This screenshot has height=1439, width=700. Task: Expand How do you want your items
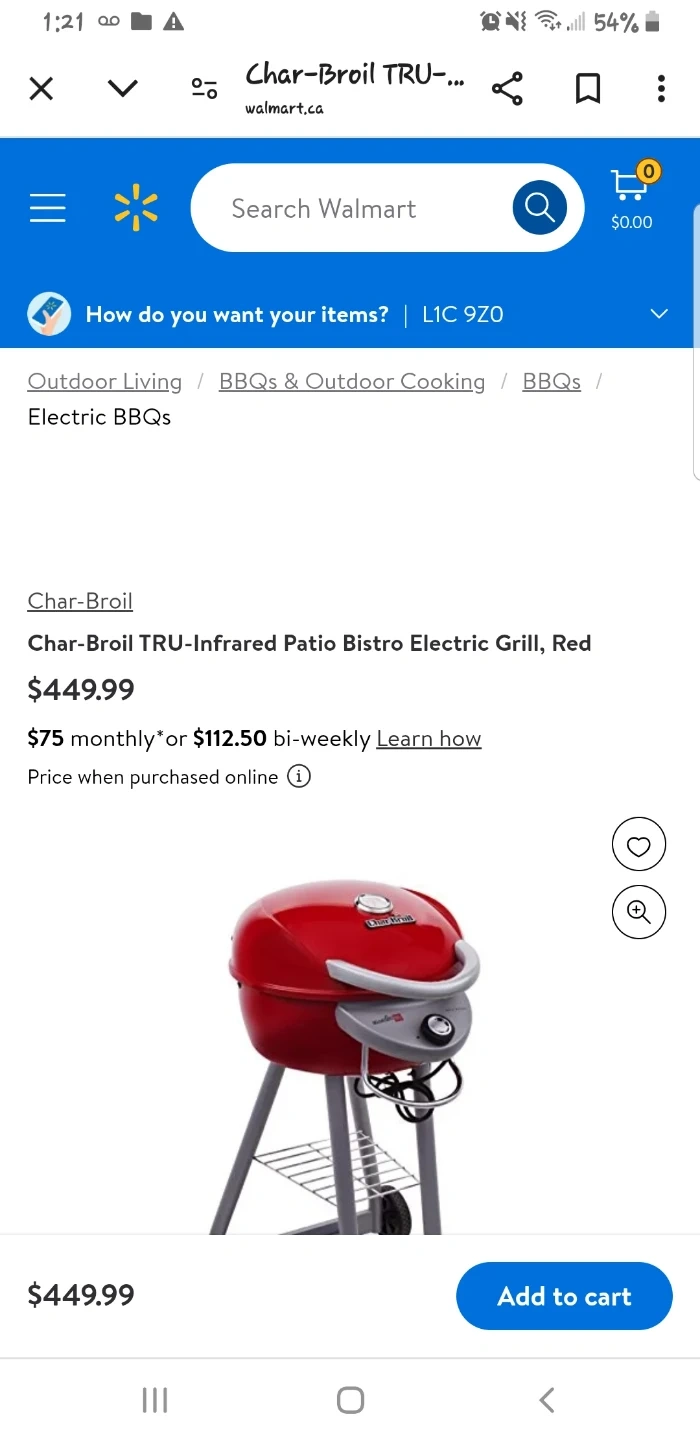[658, 314]
